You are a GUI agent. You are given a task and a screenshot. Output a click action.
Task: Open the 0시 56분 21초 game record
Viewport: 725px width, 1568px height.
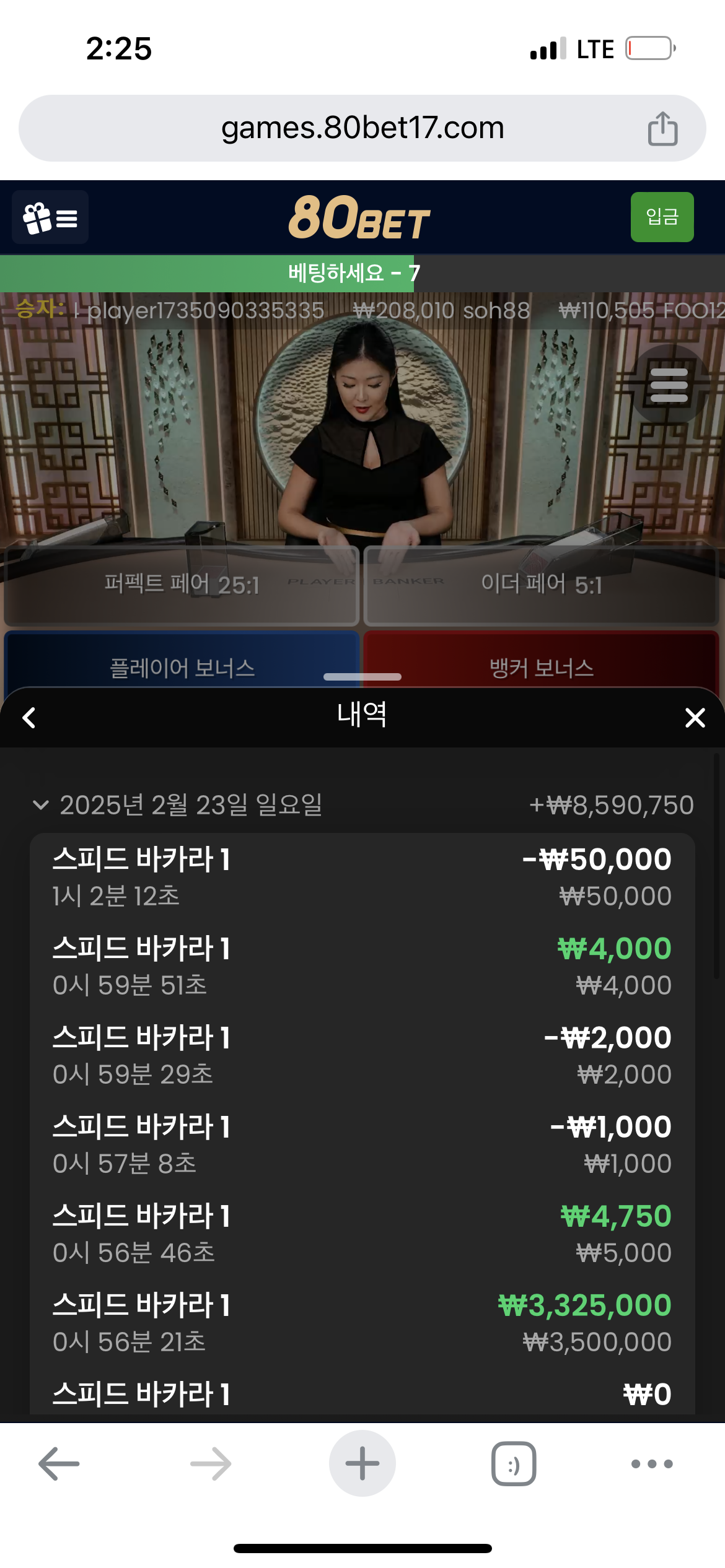point(362,1323)
